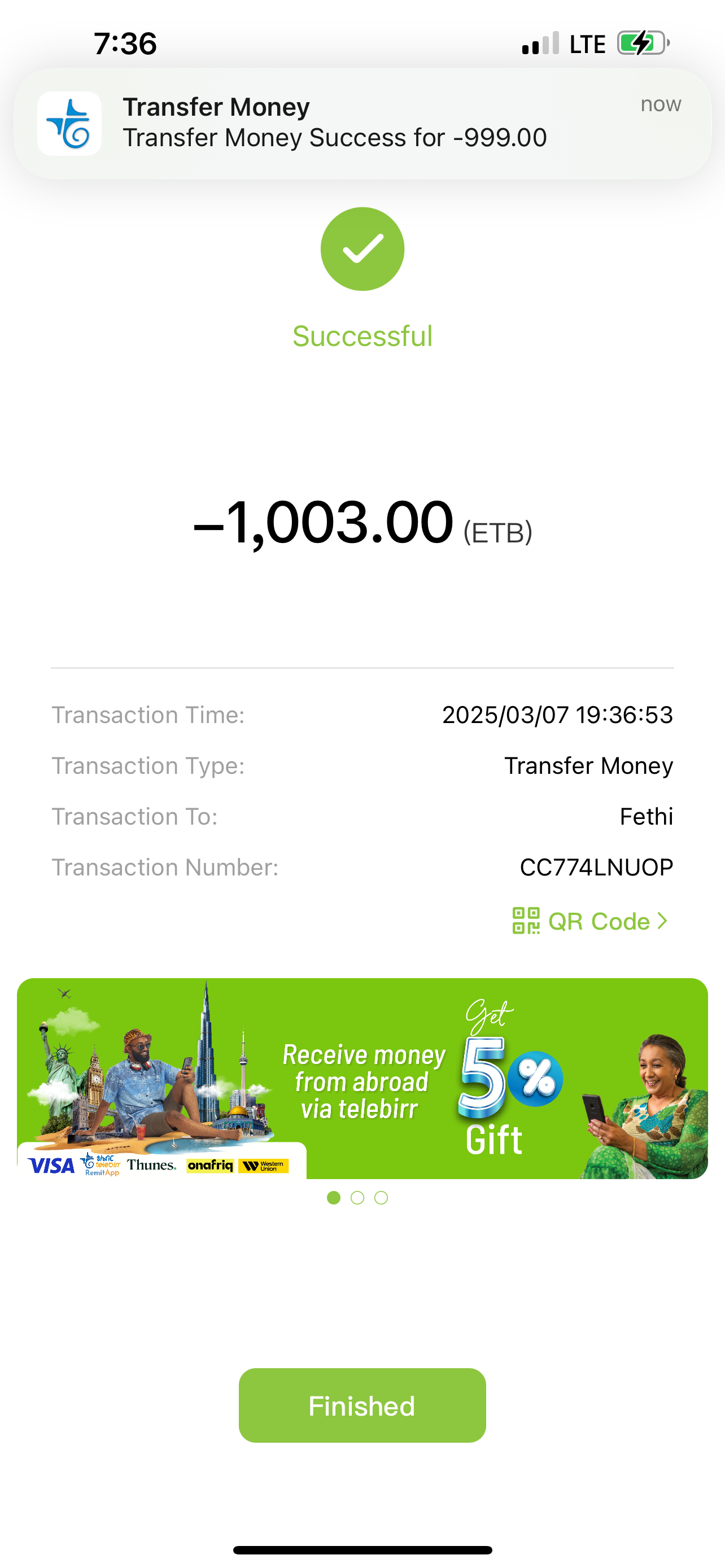Jump to the second banner page dot

pyautogui.click(x=357, y=1198)
